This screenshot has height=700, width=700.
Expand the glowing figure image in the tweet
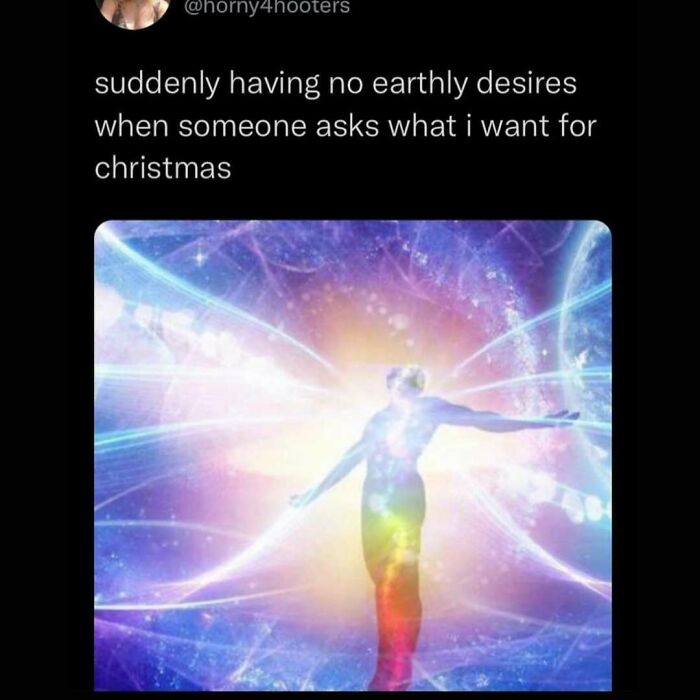353,455
